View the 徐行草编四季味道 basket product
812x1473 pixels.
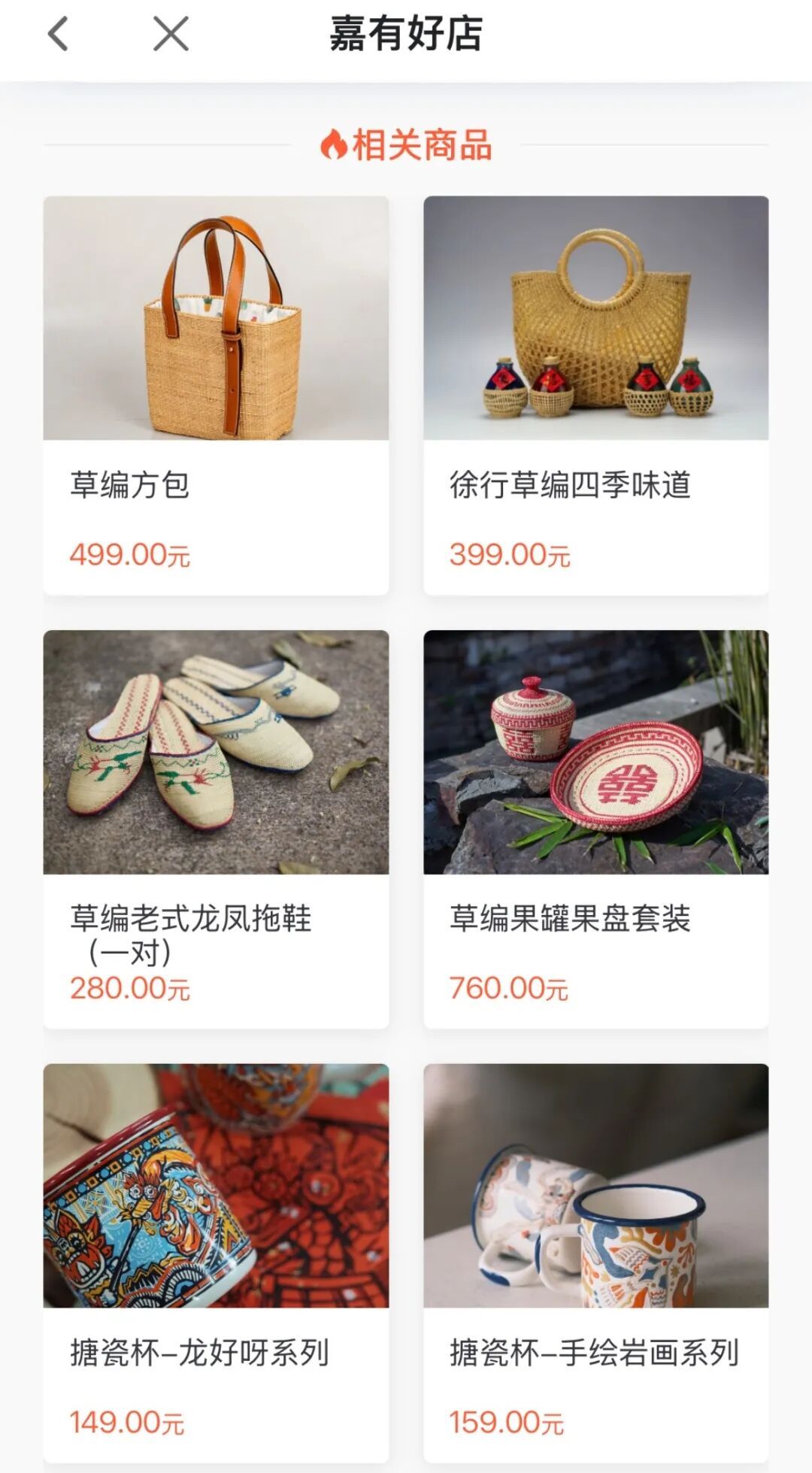[x=595, y=395]
